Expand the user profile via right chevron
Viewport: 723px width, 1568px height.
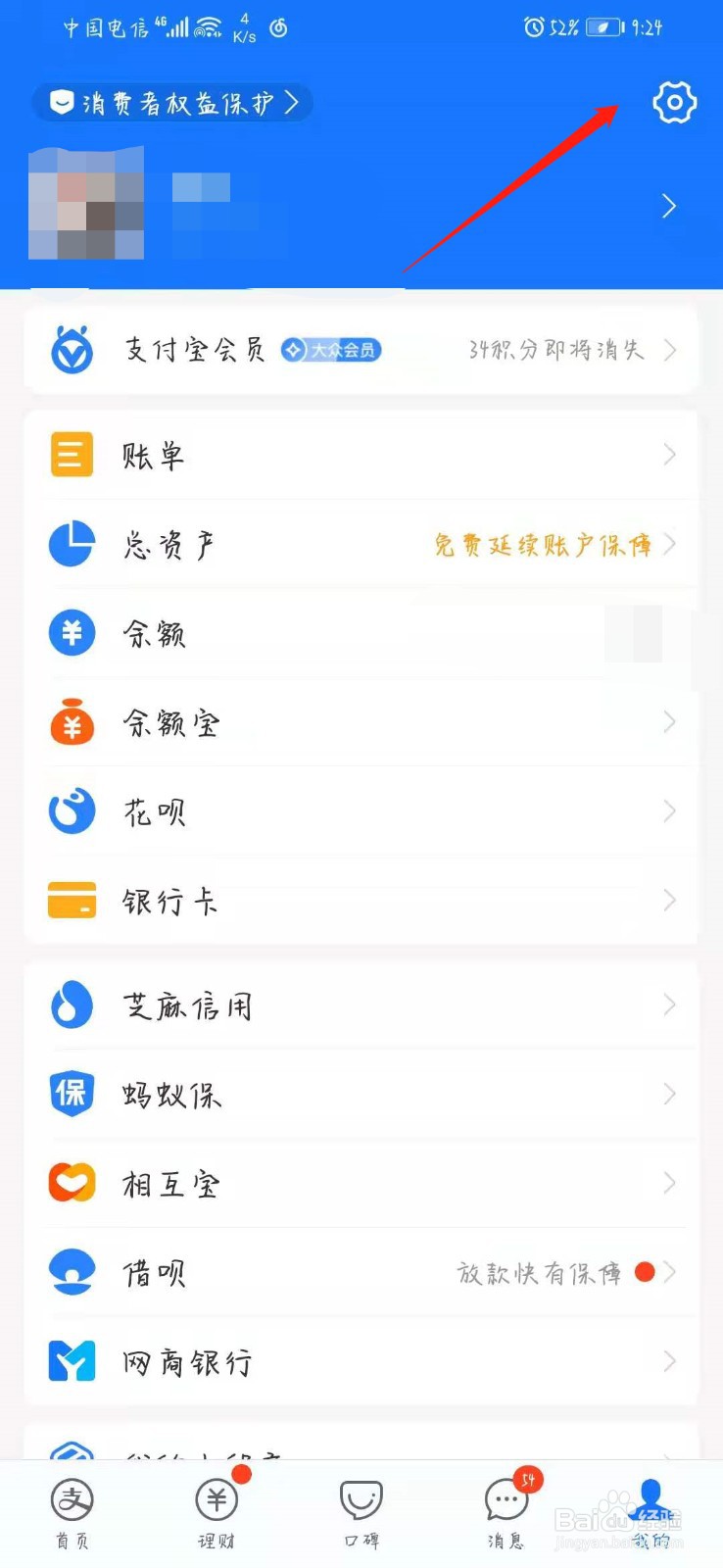(x=669, y=206)
